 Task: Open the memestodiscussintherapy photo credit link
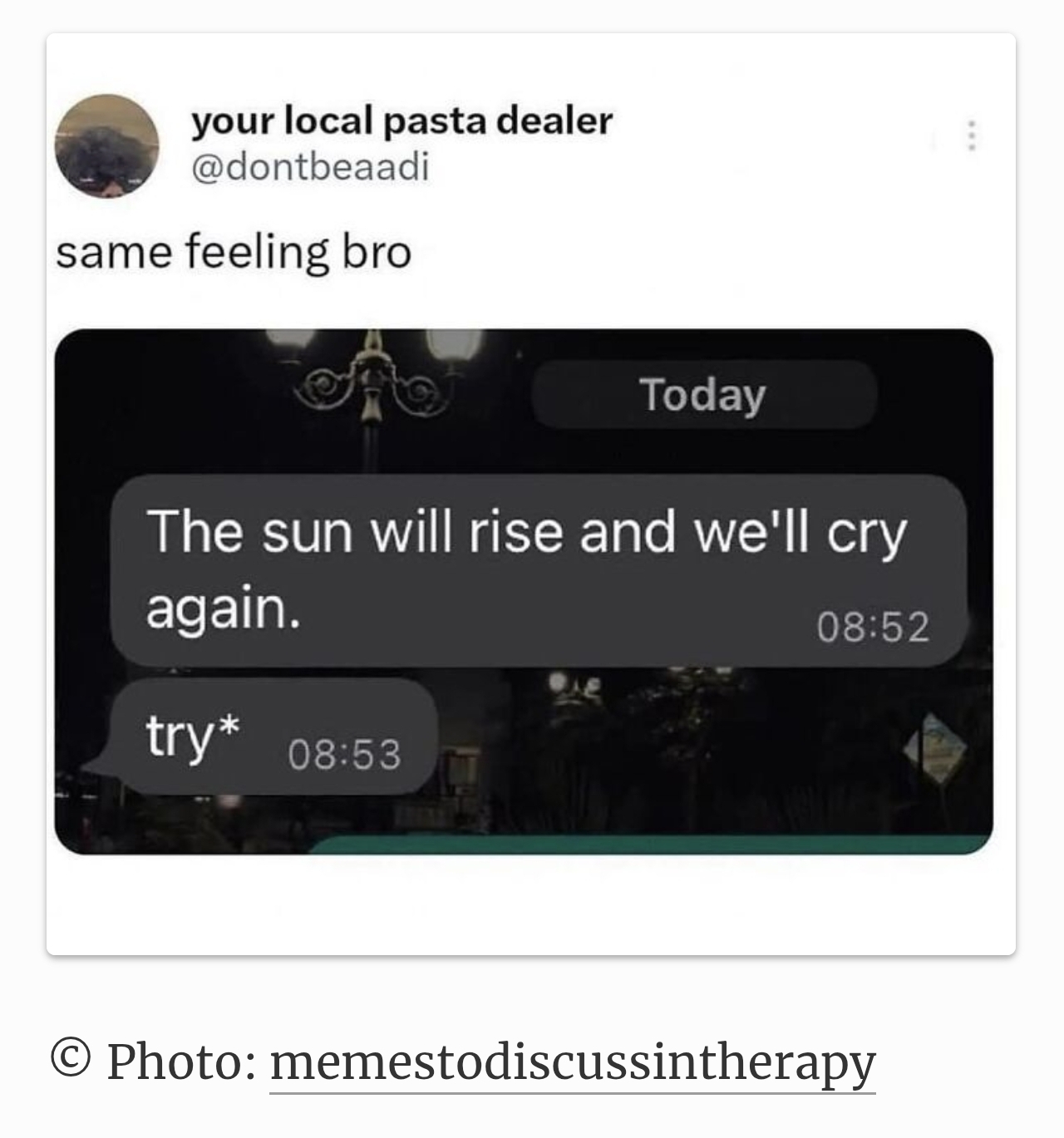coord(572,1062)
